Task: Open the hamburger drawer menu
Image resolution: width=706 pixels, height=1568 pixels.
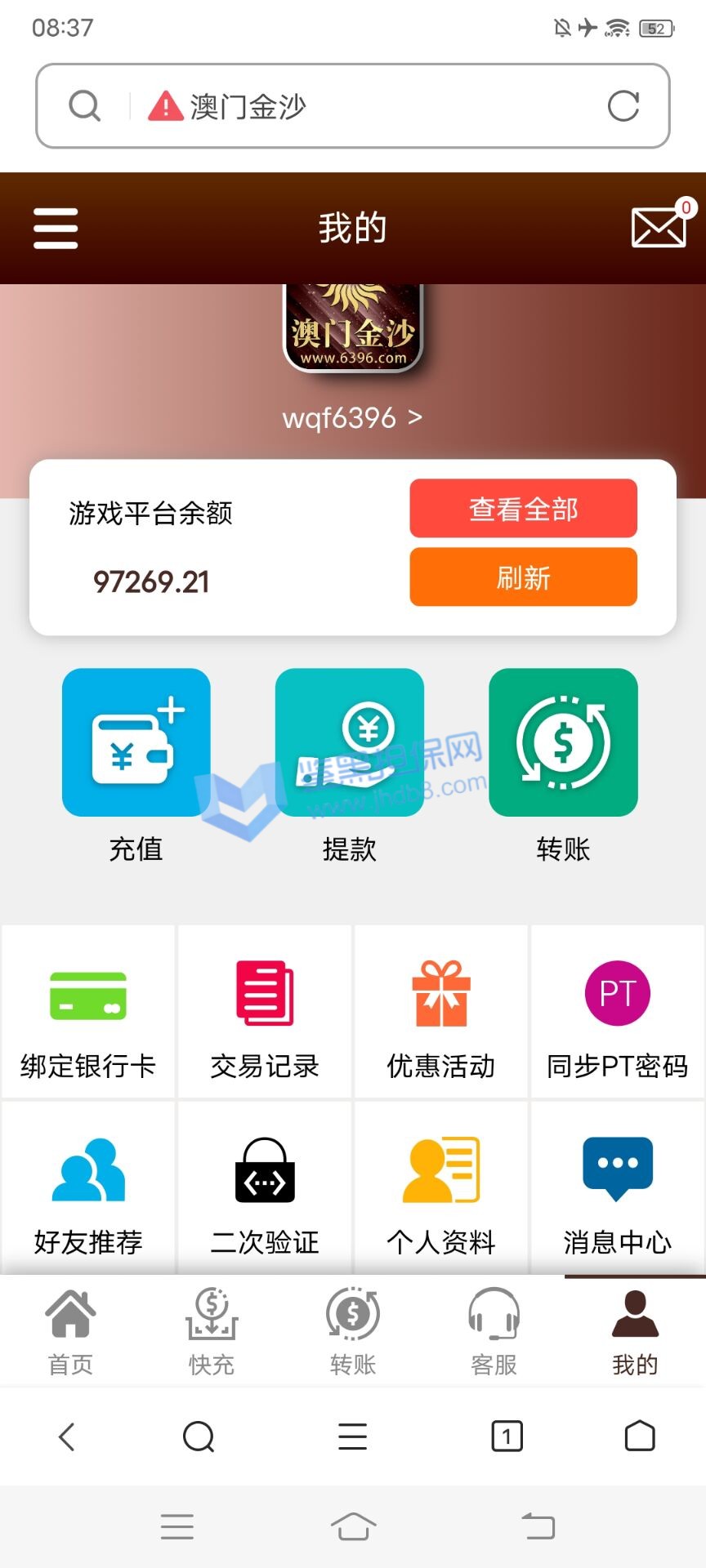Action: pyautogui.click(x=56, y=228)
